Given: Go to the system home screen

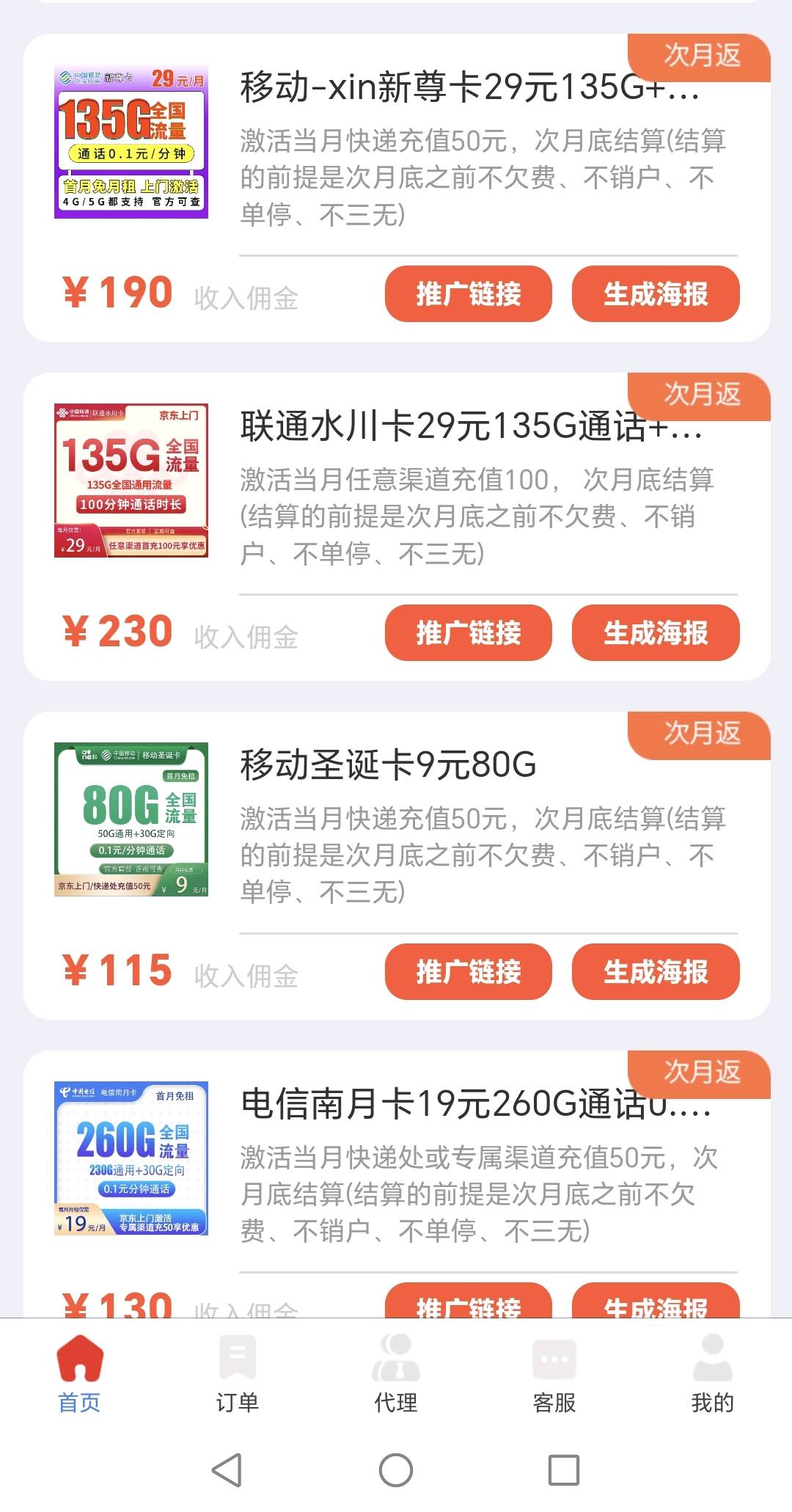Looking at the screenshot, I should coord(396,1470).
